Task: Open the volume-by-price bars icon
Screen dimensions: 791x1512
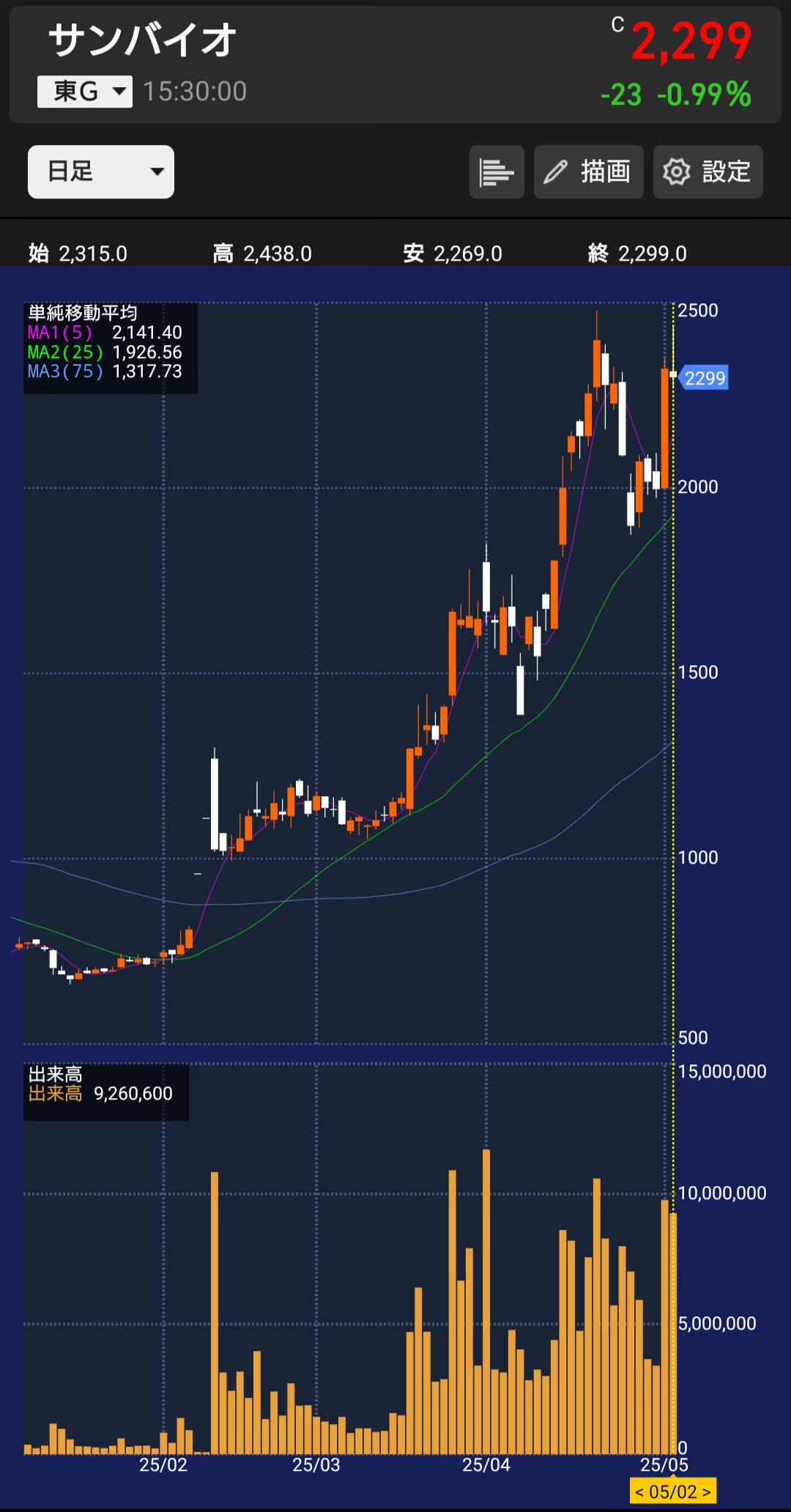Action: click(x=497, y=172)
